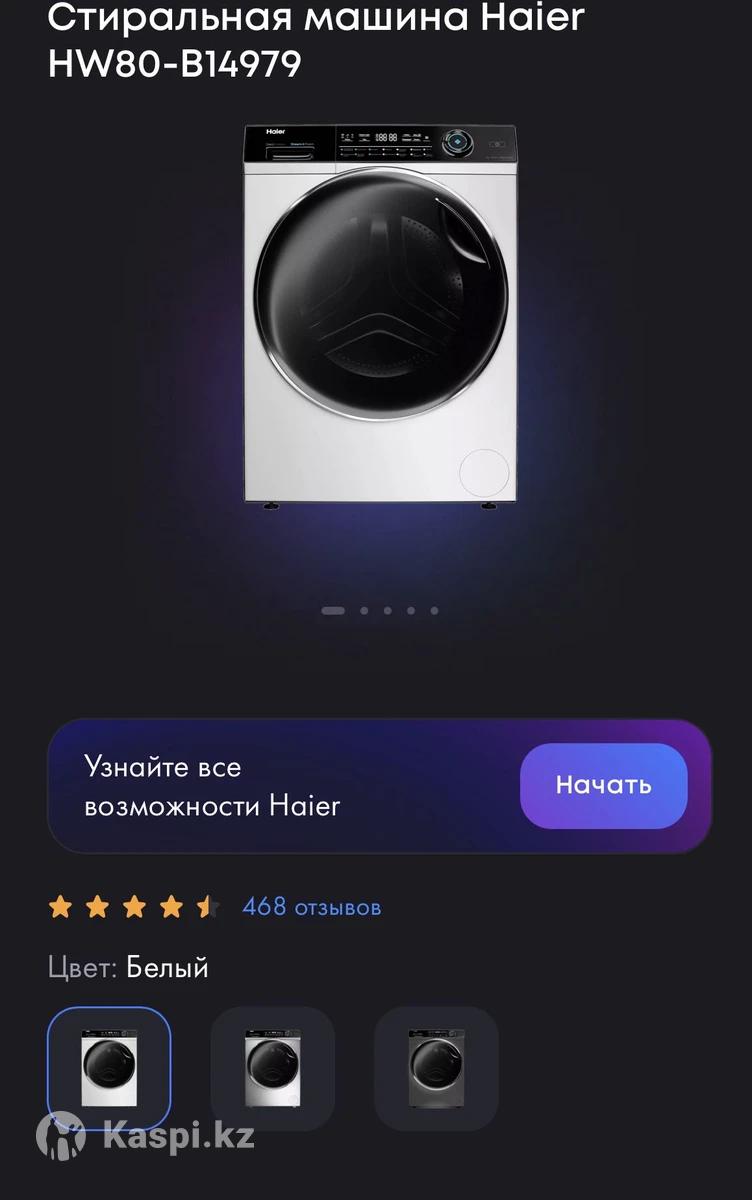Open the Haier washing machine product photo
Viewport: 752px width, 1200px height.
pyautogui.click(x=380, y=316)
